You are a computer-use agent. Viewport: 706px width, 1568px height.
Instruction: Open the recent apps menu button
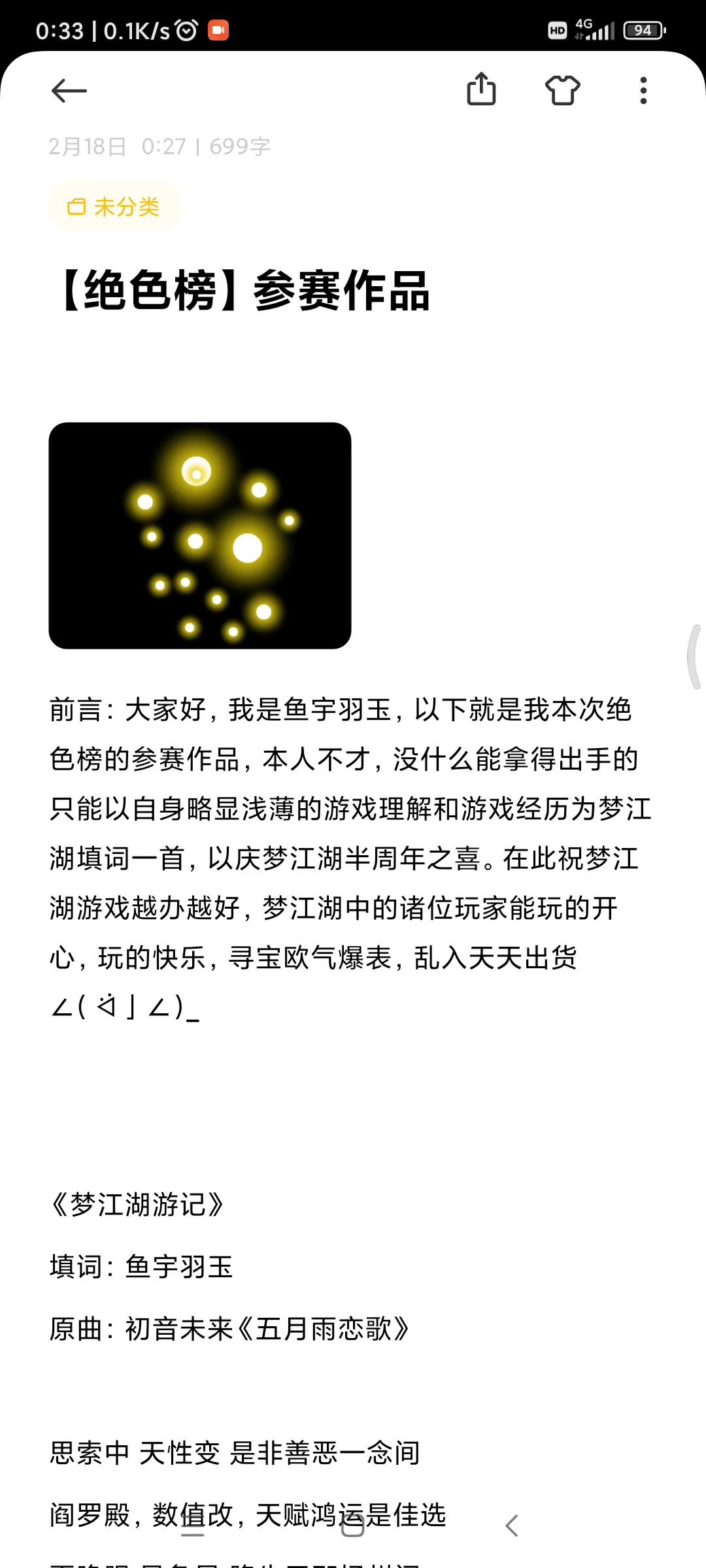click(193, 1526)
